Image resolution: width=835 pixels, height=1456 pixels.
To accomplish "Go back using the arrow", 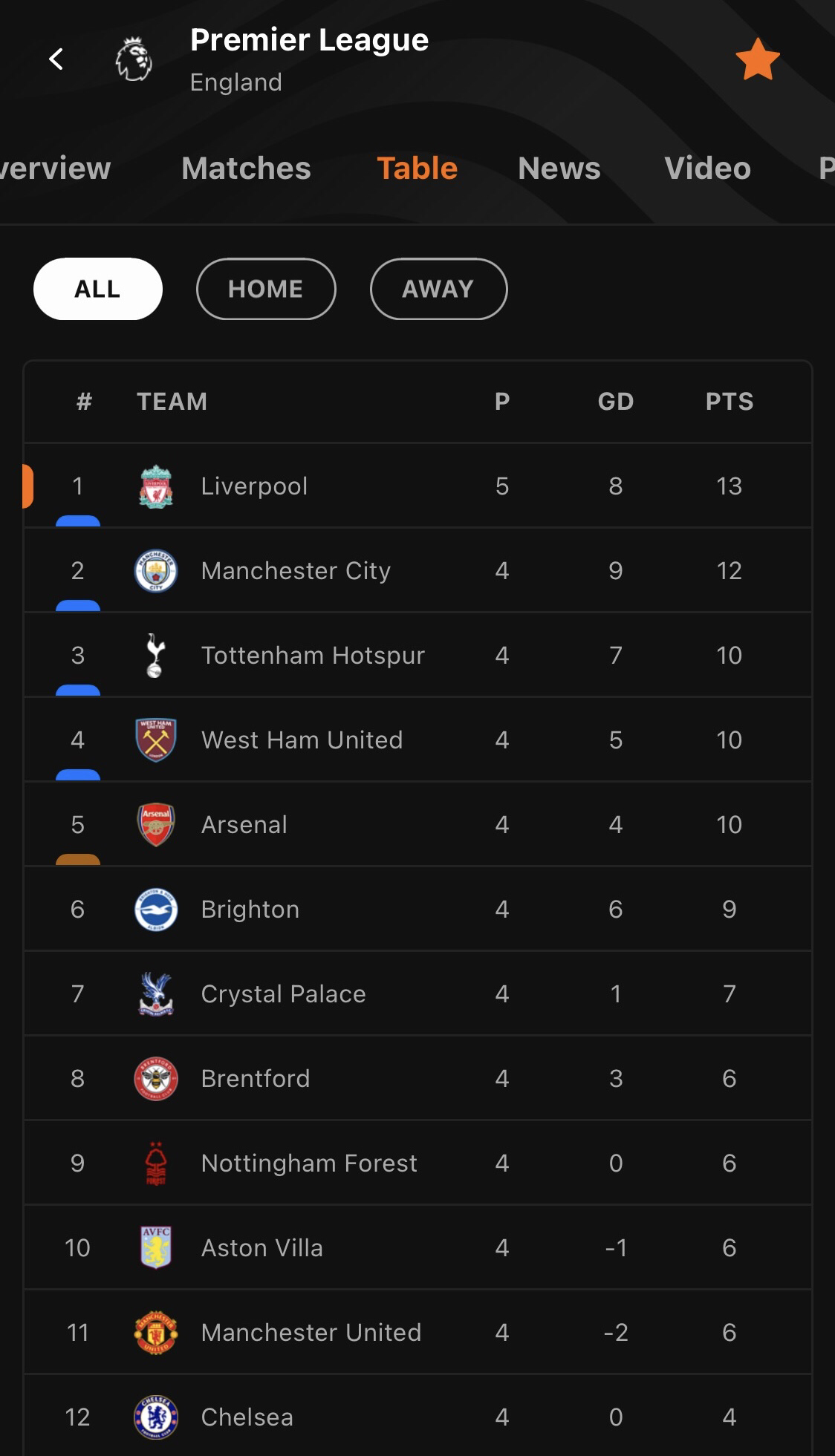I will click(56, 59).
